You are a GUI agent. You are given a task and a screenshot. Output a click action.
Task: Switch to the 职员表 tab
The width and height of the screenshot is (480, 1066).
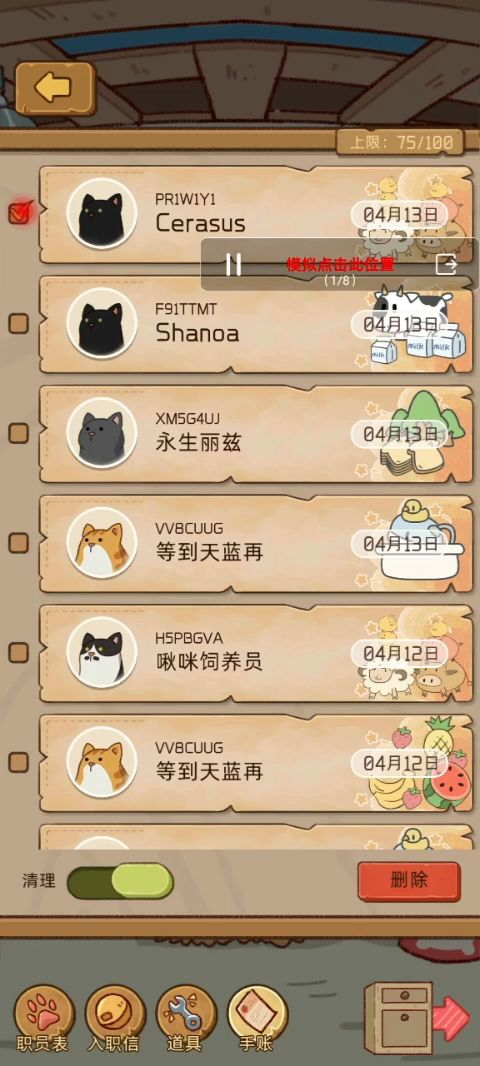coord(44,1018)
